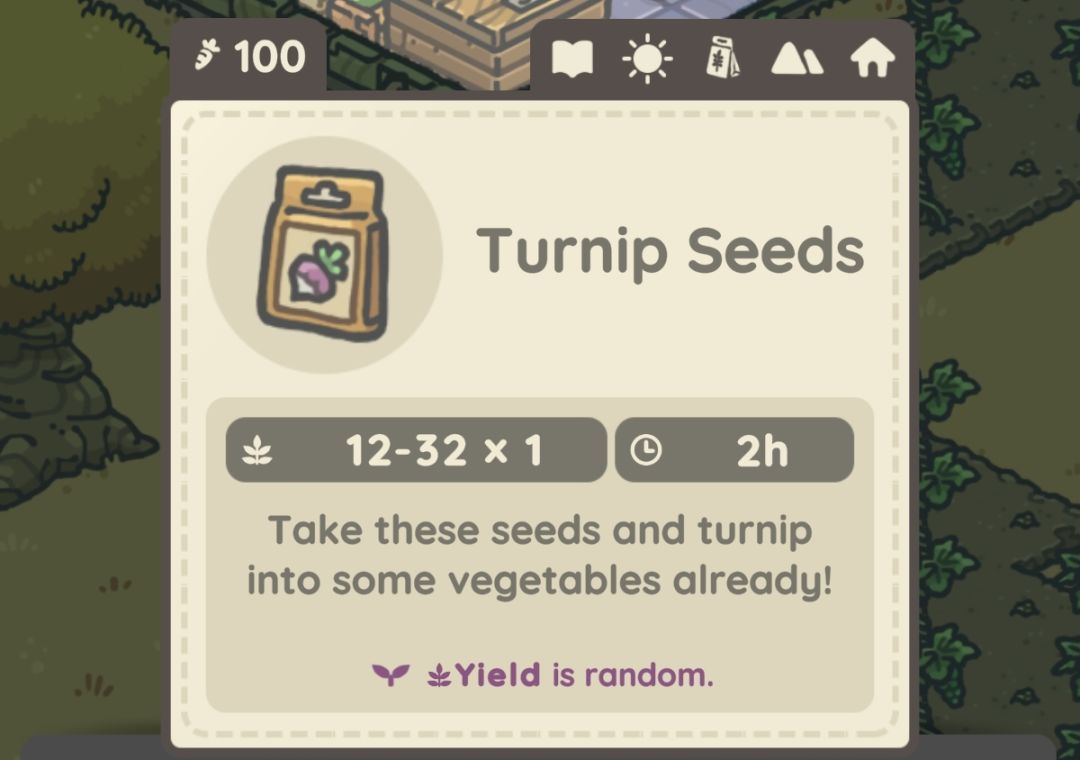The width and height of the screenshot is (1080, 760).
Task: Open the sun weather icon
Action: pyautogui.click(x=647, y=60)
